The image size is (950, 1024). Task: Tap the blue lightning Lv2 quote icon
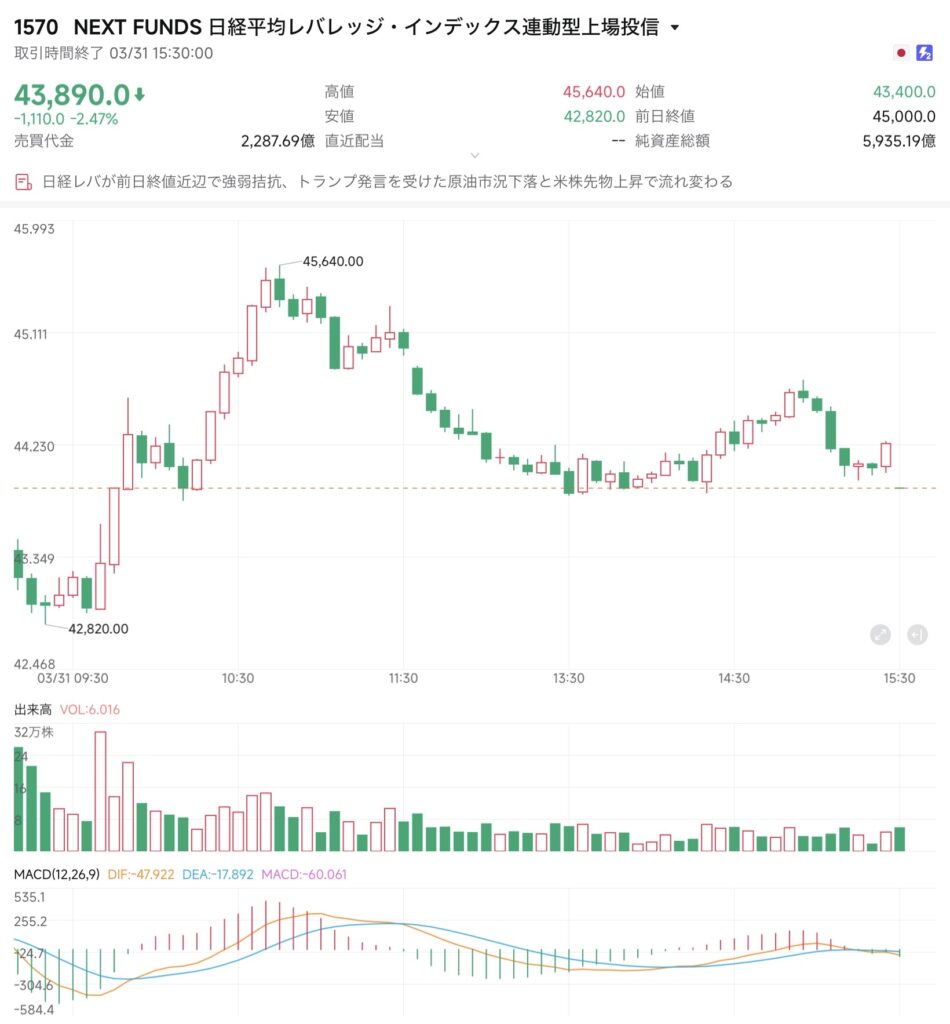925,53
